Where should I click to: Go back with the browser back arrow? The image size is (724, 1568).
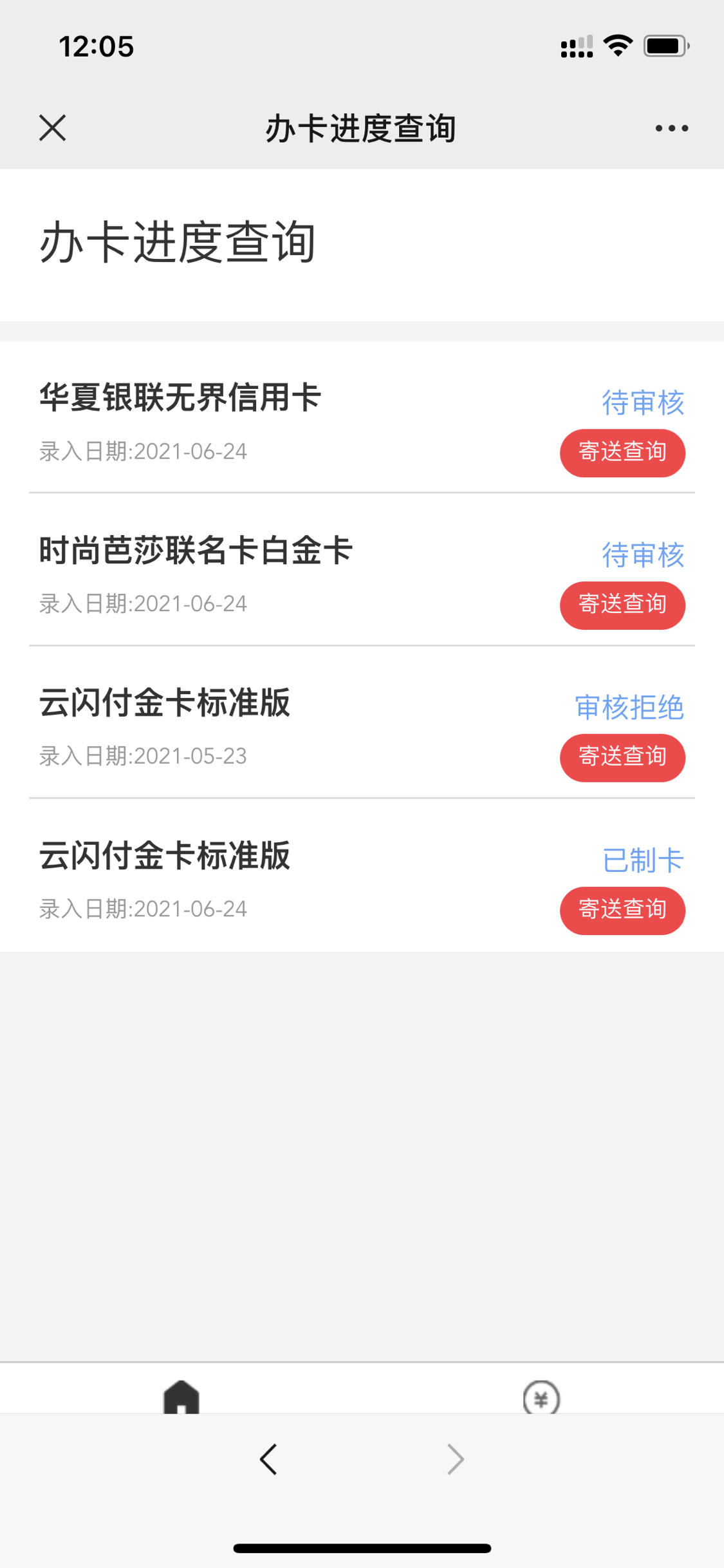coord(268,1459)
